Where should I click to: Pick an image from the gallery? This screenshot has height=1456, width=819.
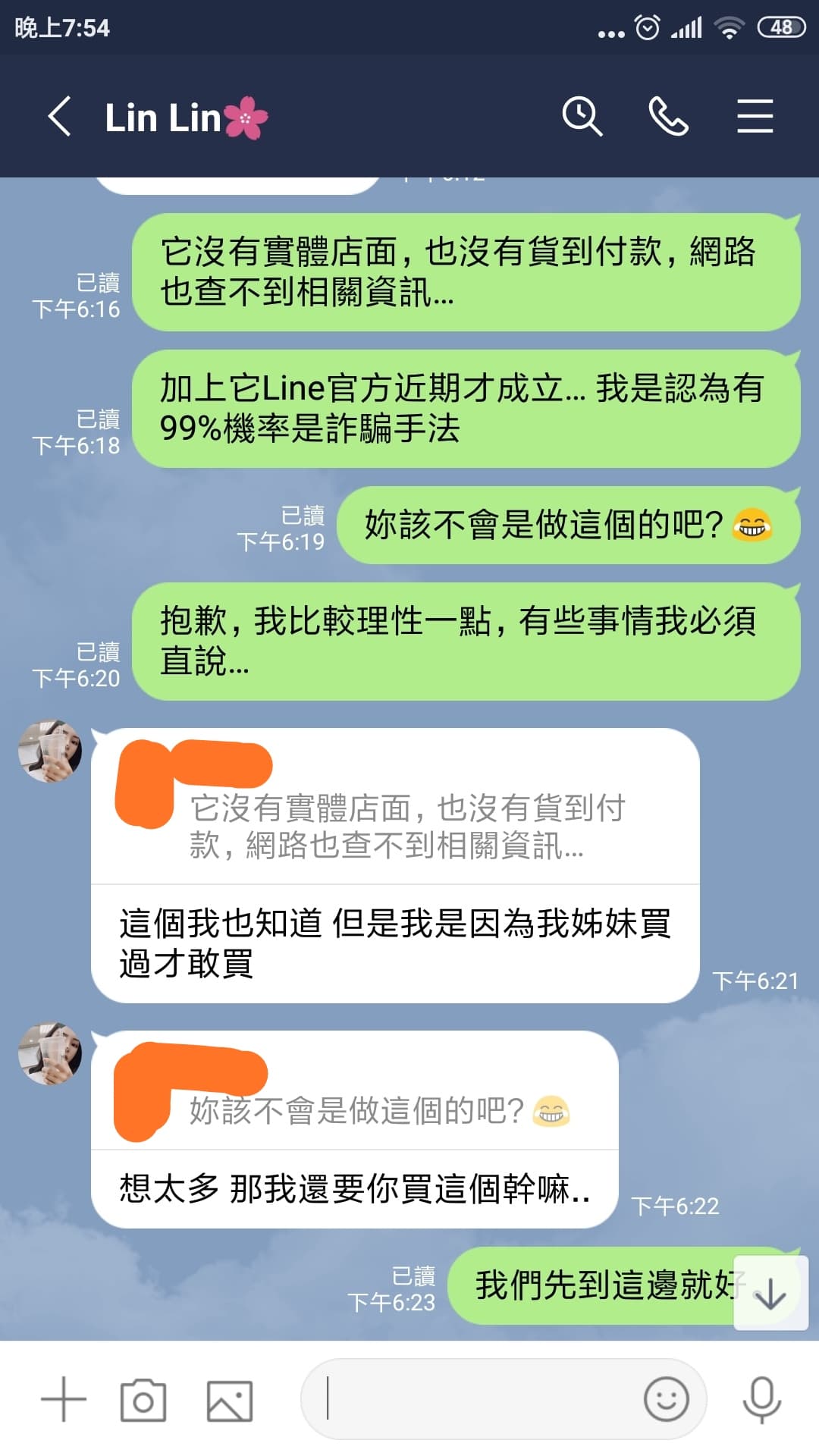tap(230, 1400)
